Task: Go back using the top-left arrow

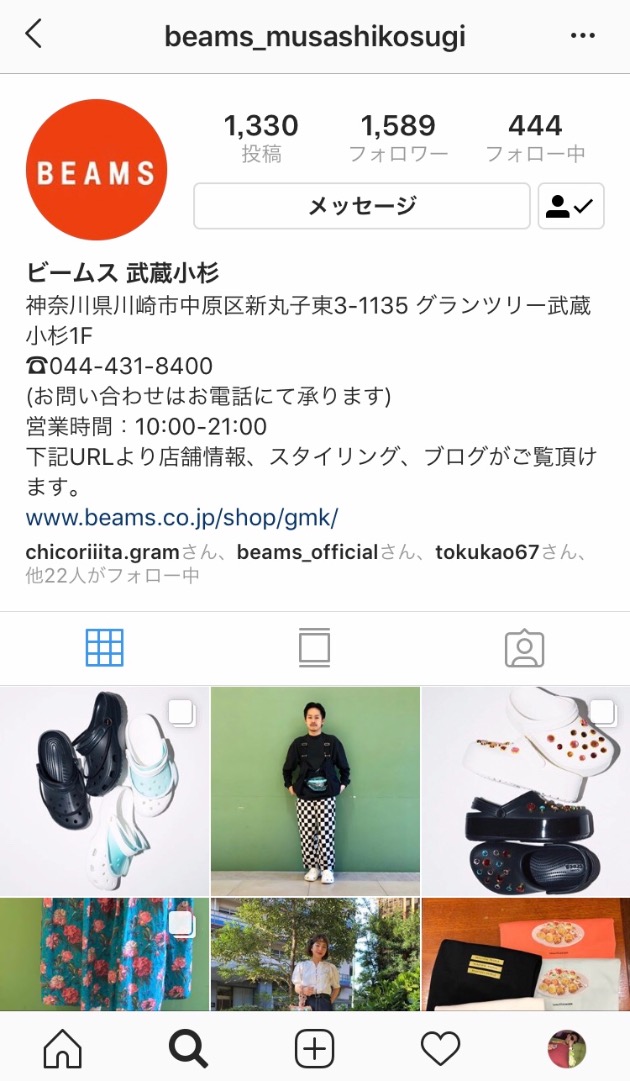Action: pos(34,35)
